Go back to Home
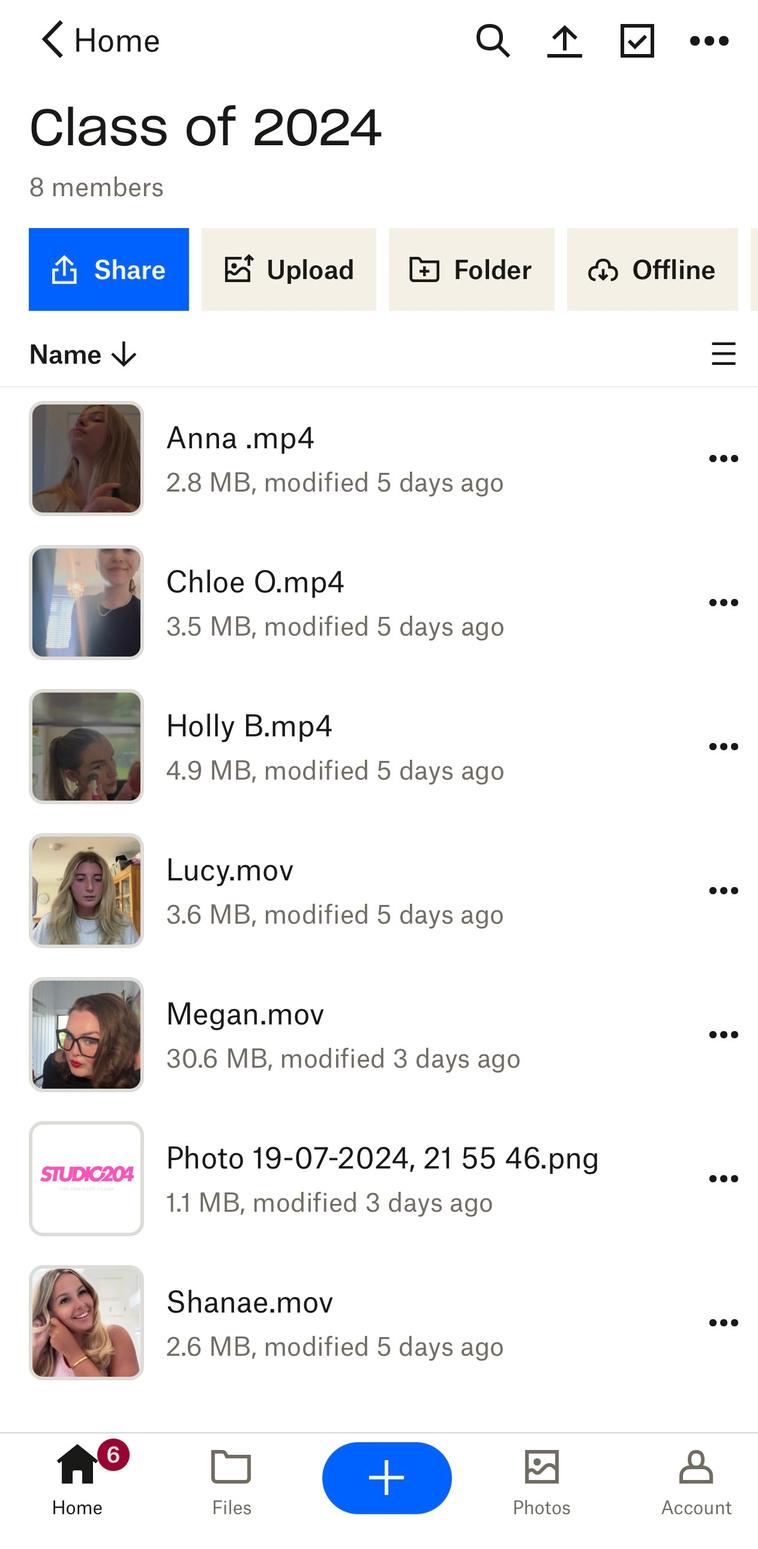This screenshot has width=758, height=1549. [100, 41]
